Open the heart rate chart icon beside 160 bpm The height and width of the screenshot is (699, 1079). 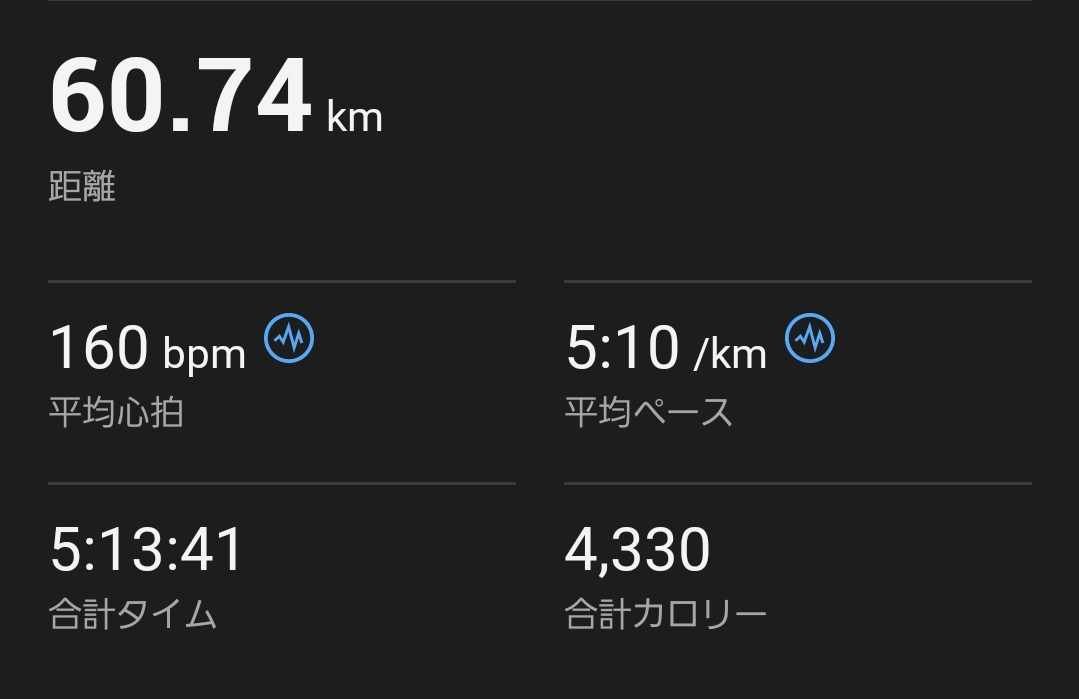(x=289, y=340)
